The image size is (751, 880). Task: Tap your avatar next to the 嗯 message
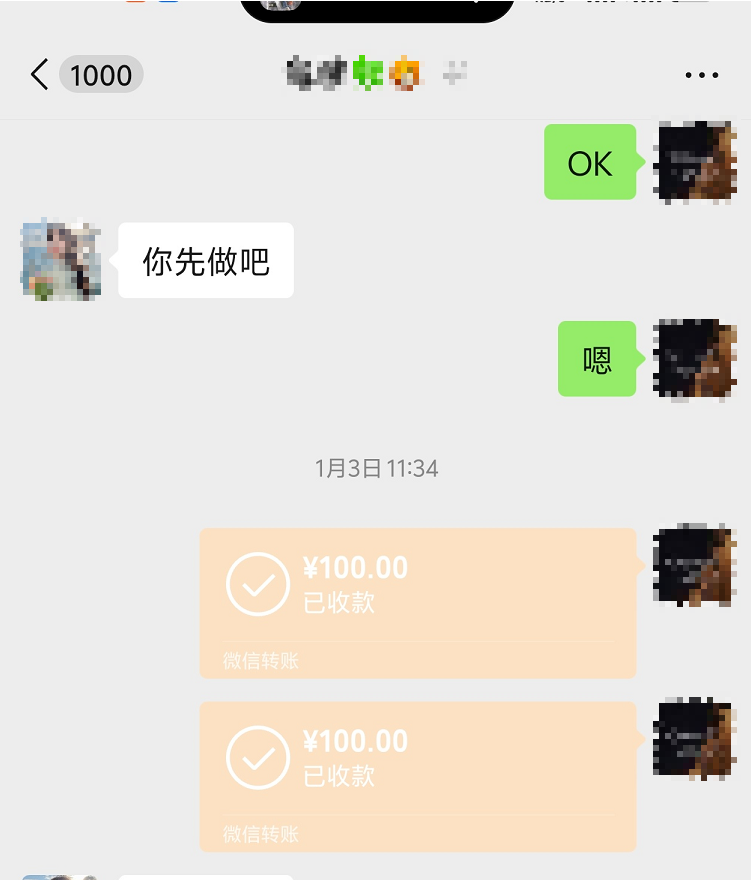694,359
